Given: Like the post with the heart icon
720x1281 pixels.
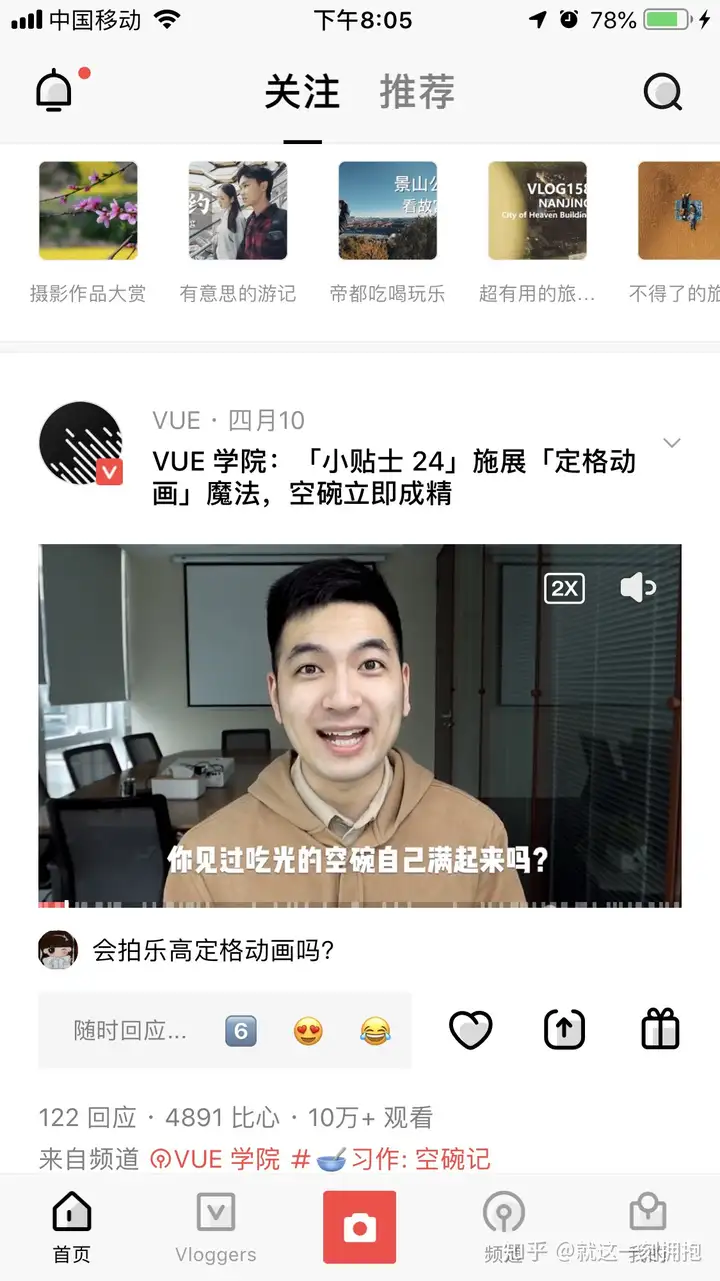Looking at the screenshot, I should 471,1030.
